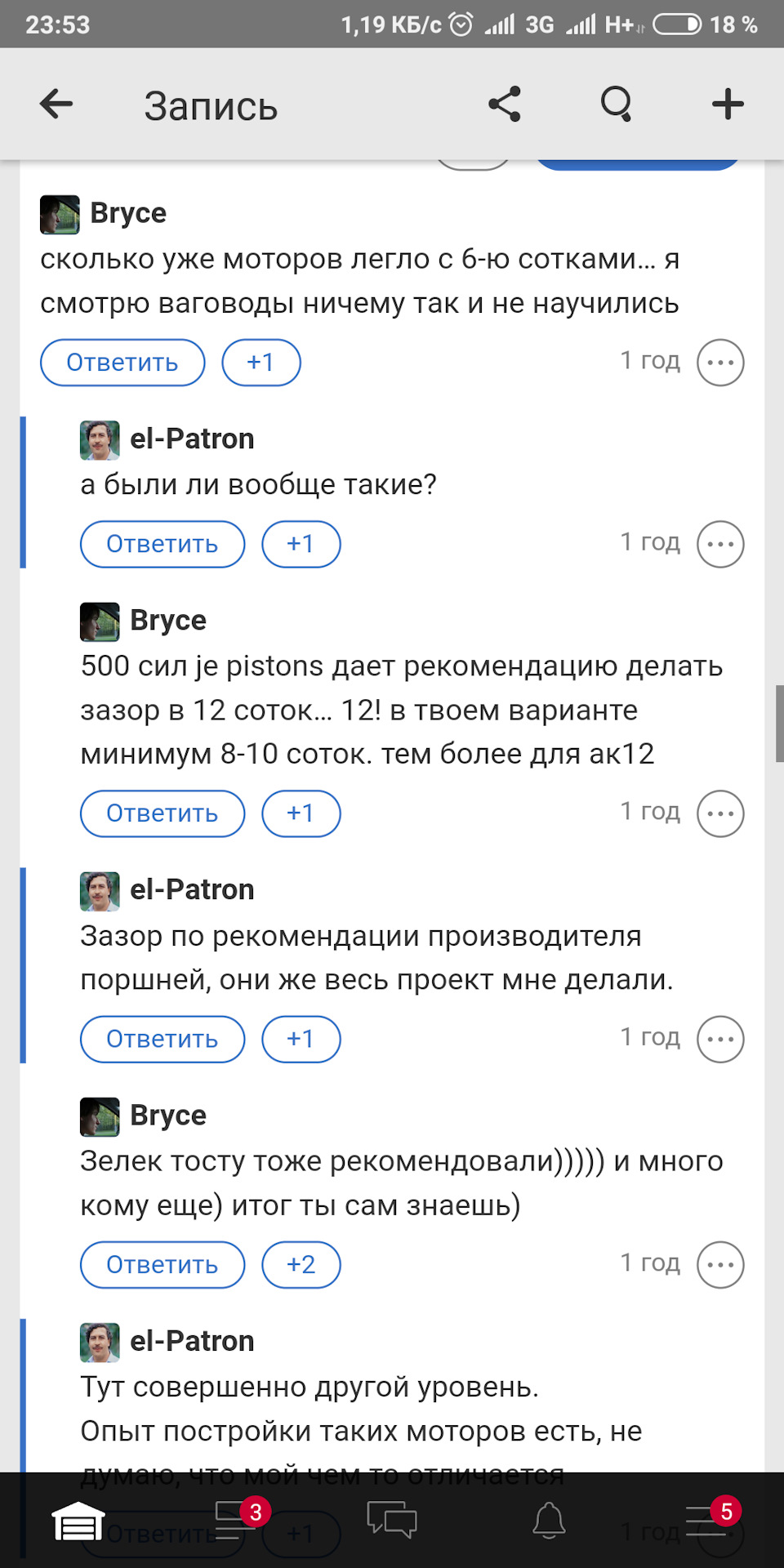Open the home garage tab

point(78,1521)
